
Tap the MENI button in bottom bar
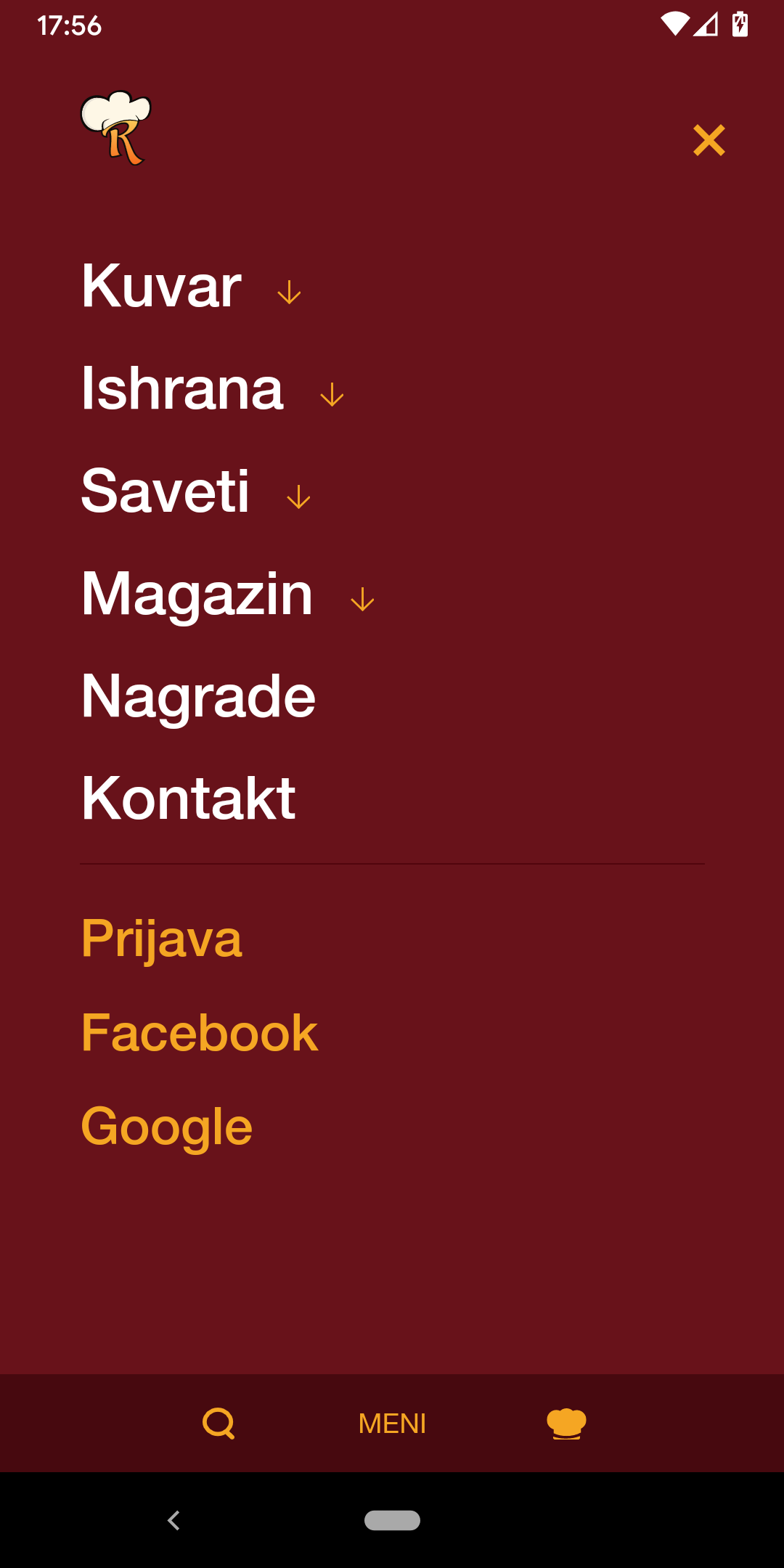coord(392,1424)
